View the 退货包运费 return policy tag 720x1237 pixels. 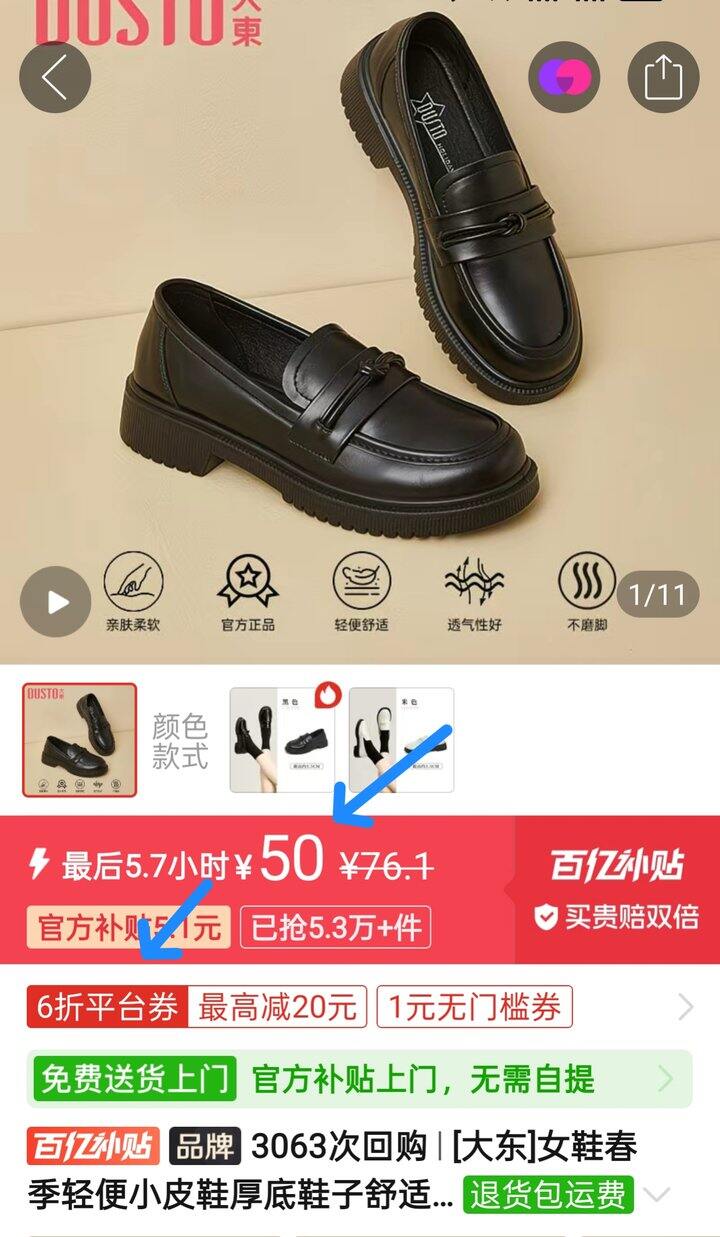[548, 1194]
